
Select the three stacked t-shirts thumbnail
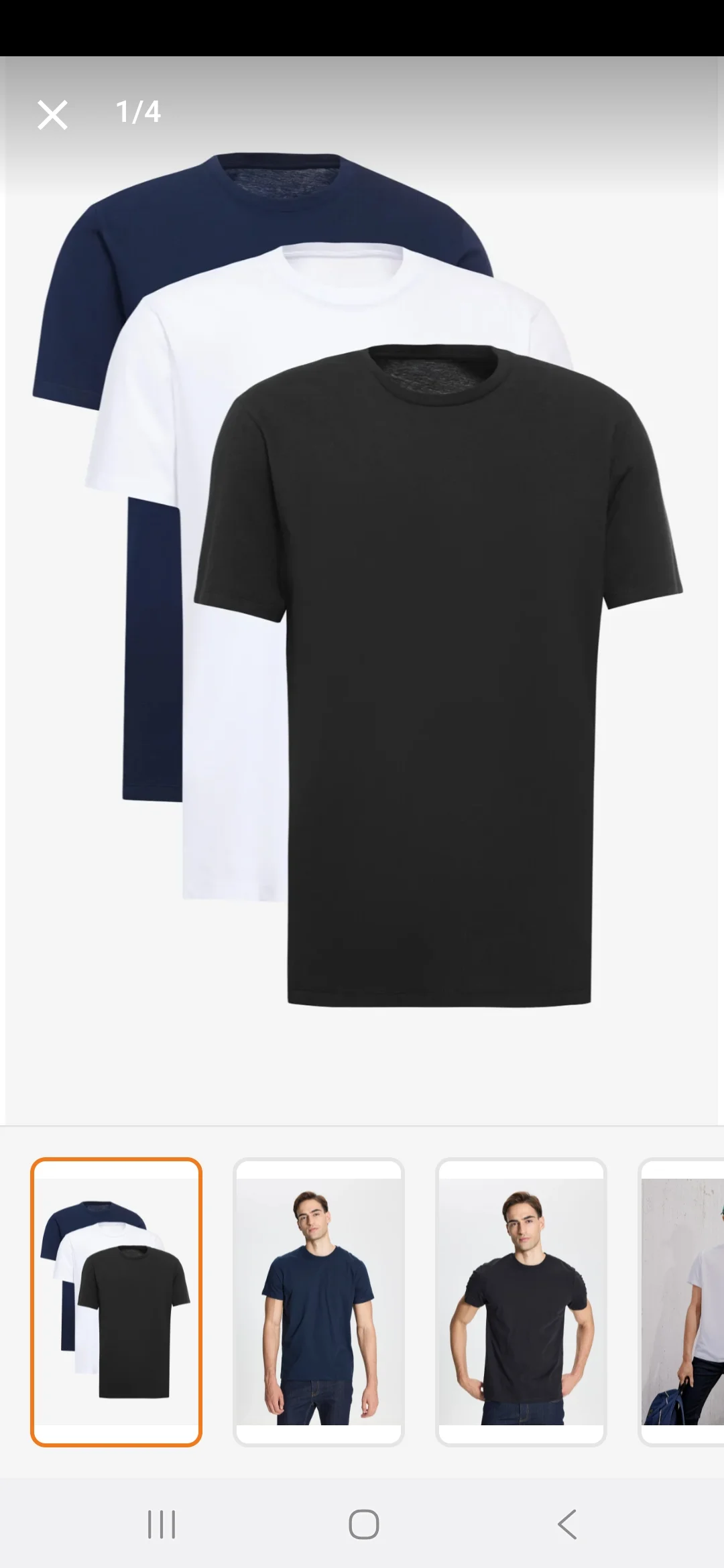[116, 1302]
